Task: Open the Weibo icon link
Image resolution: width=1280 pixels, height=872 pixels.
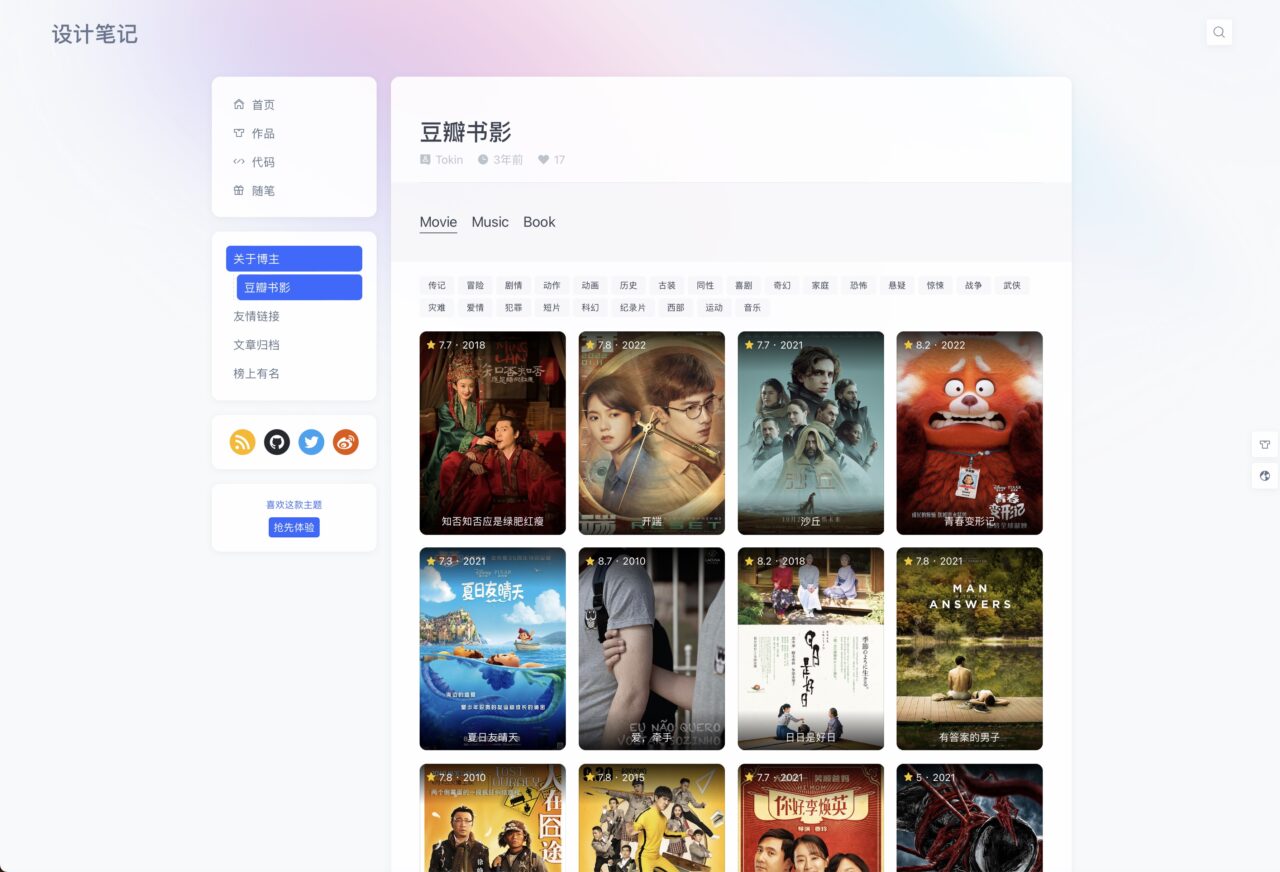Action: coord(345,442)
